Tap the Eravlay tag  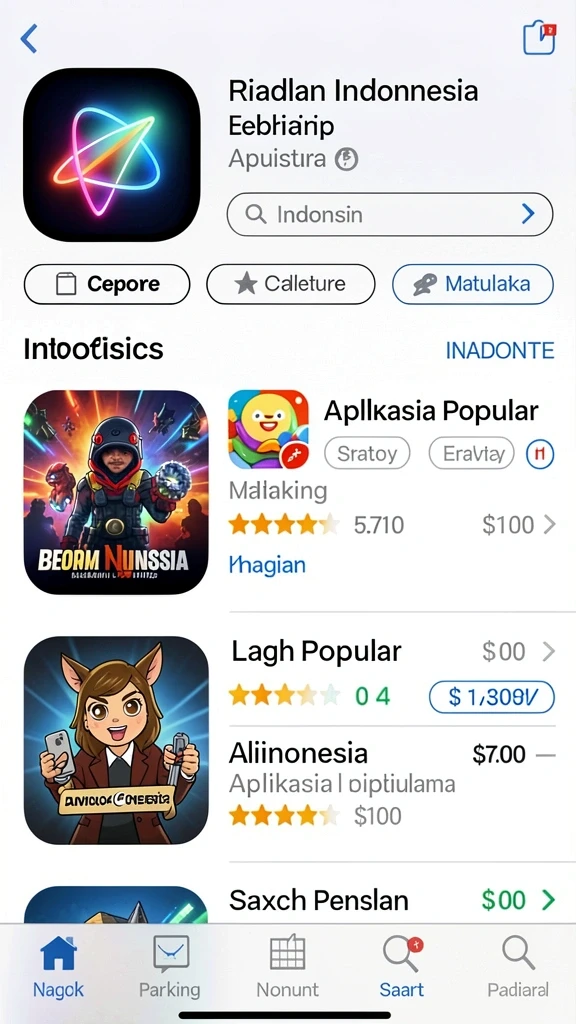click(472, 453)
